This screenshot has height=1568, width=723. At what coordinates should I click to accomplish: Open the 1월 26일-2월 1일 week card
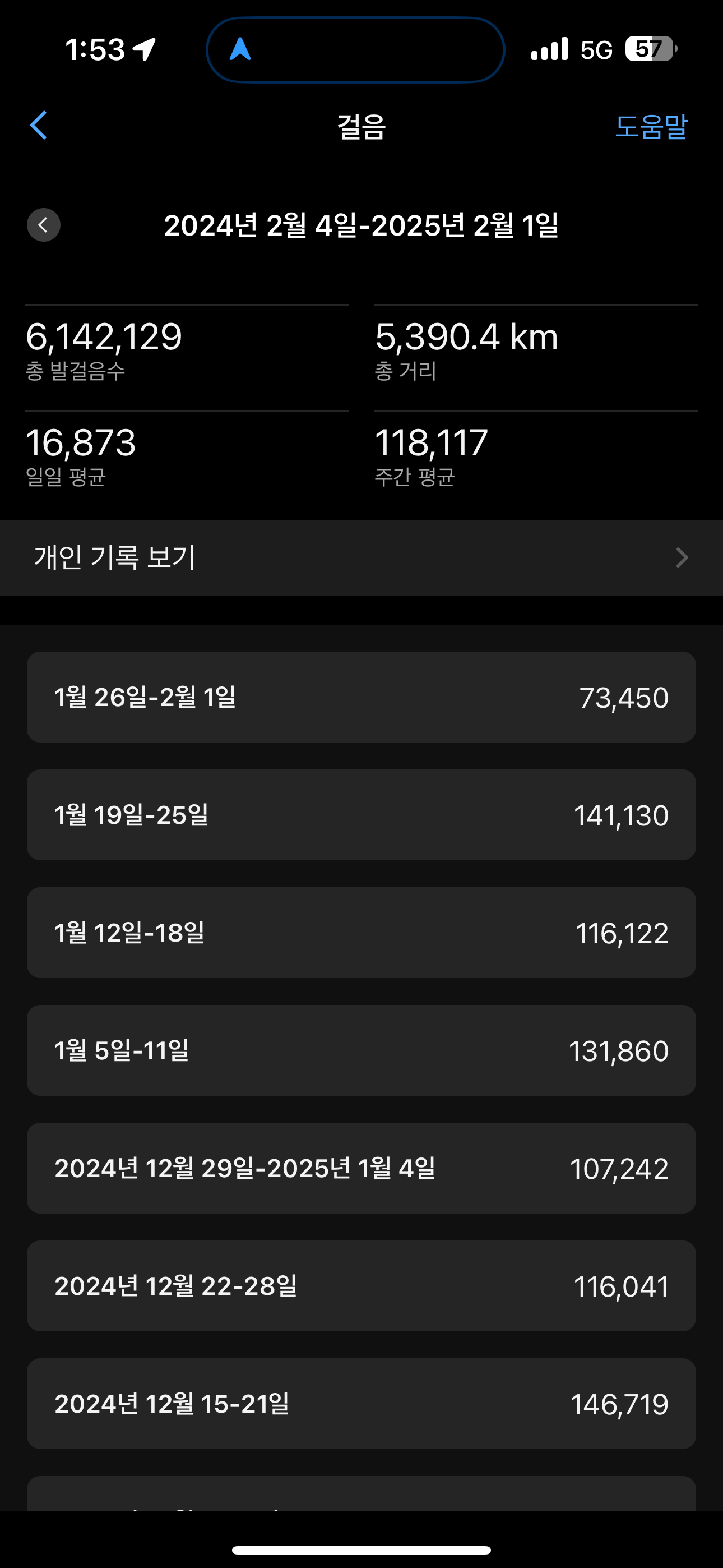tap(361, 697)
